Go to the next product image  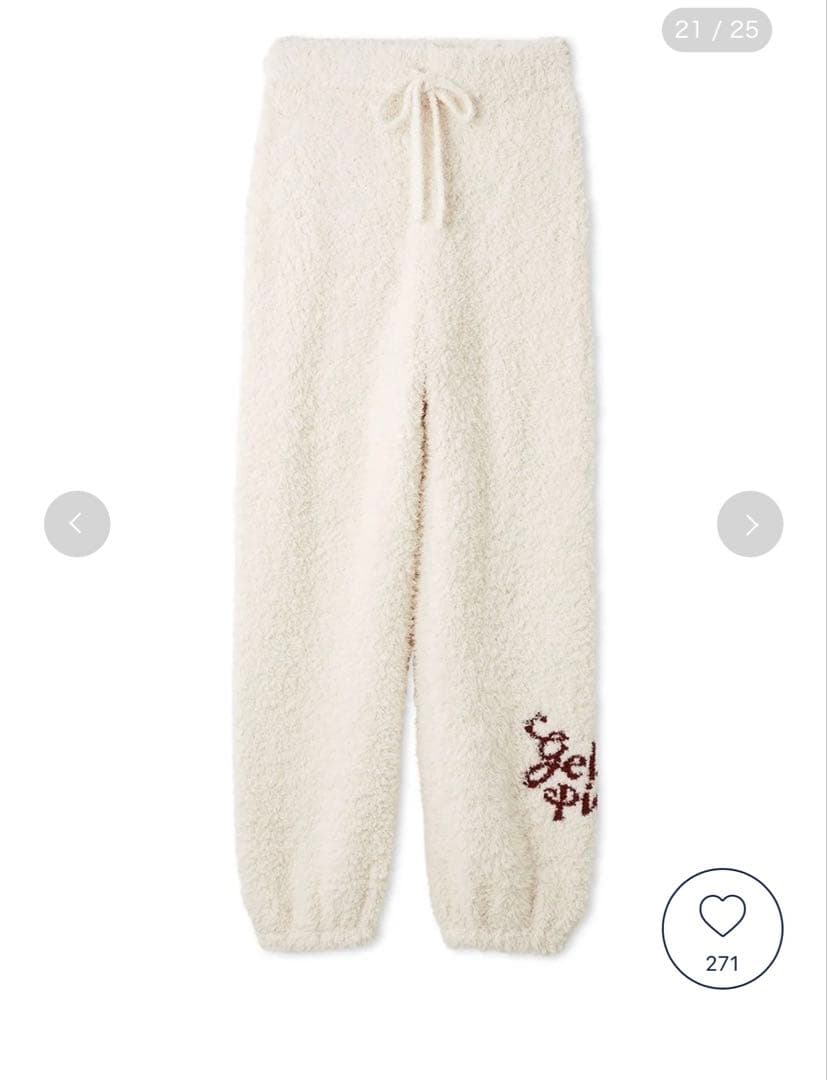pos(750,524)
